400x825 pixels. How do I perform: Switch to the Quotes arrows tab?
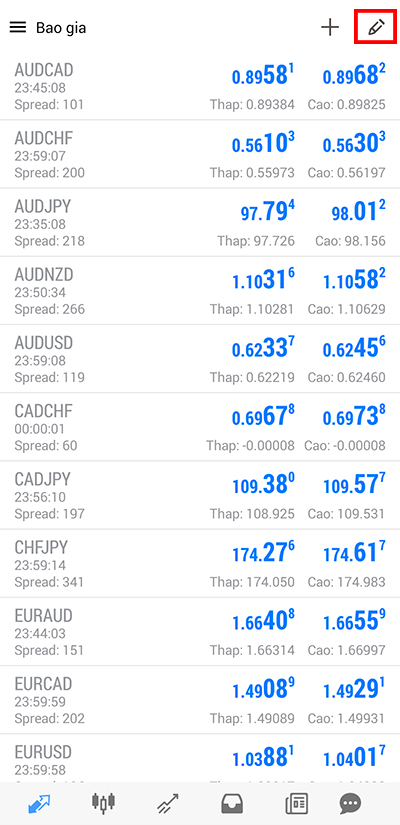click(x=38, y=803)
